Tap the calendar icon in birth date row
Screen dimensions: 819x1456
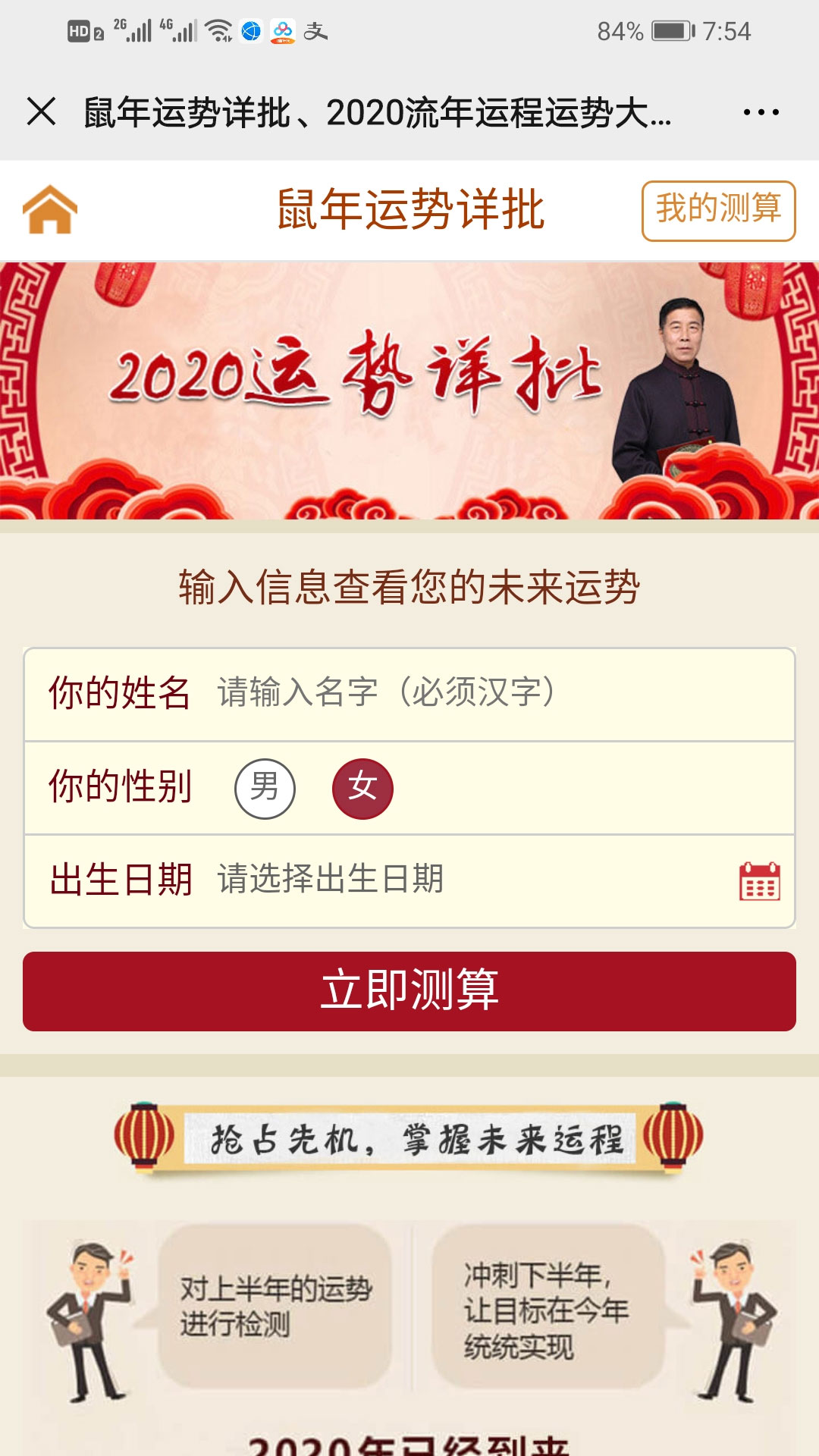point(759,881)
